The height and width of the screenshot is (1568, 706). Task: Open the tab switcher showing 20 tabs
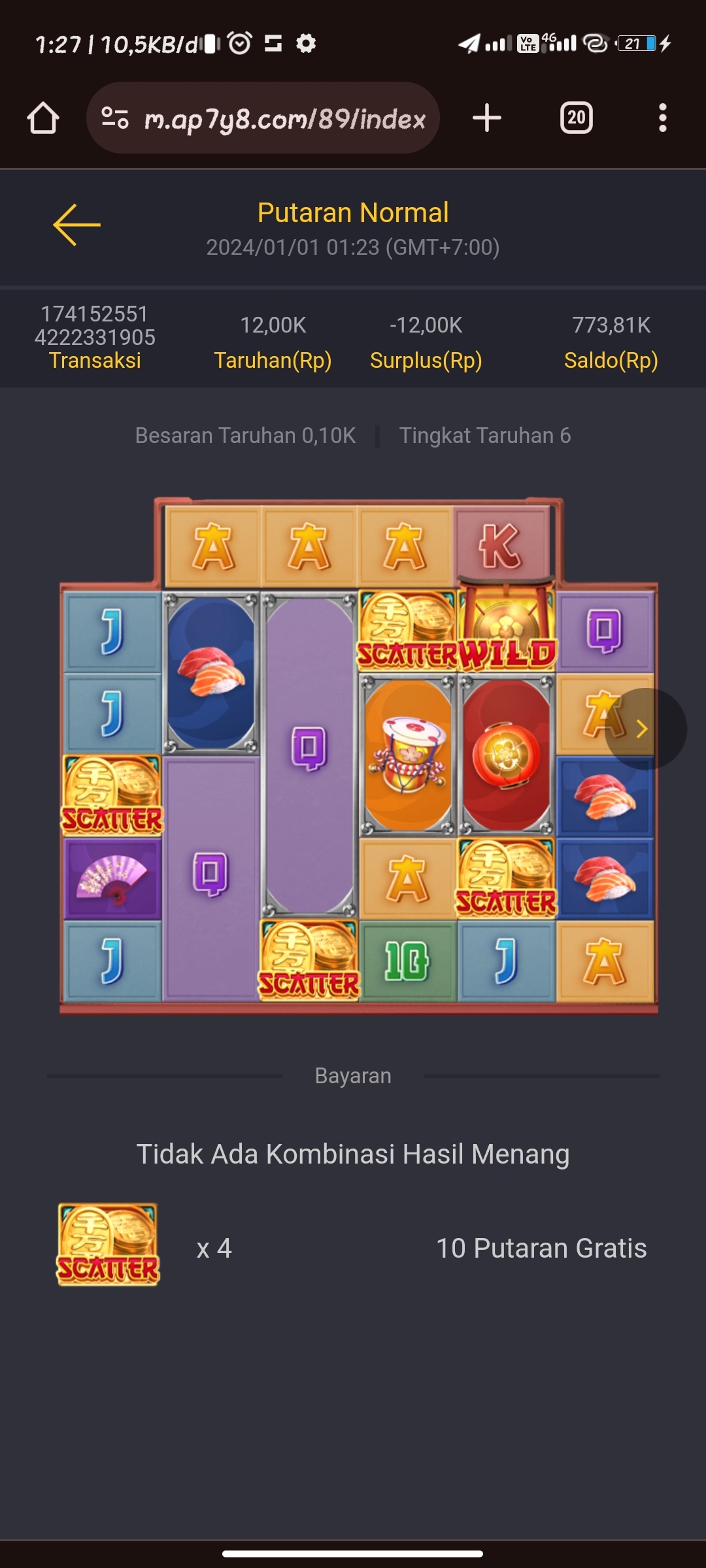[x=576, y=118]
